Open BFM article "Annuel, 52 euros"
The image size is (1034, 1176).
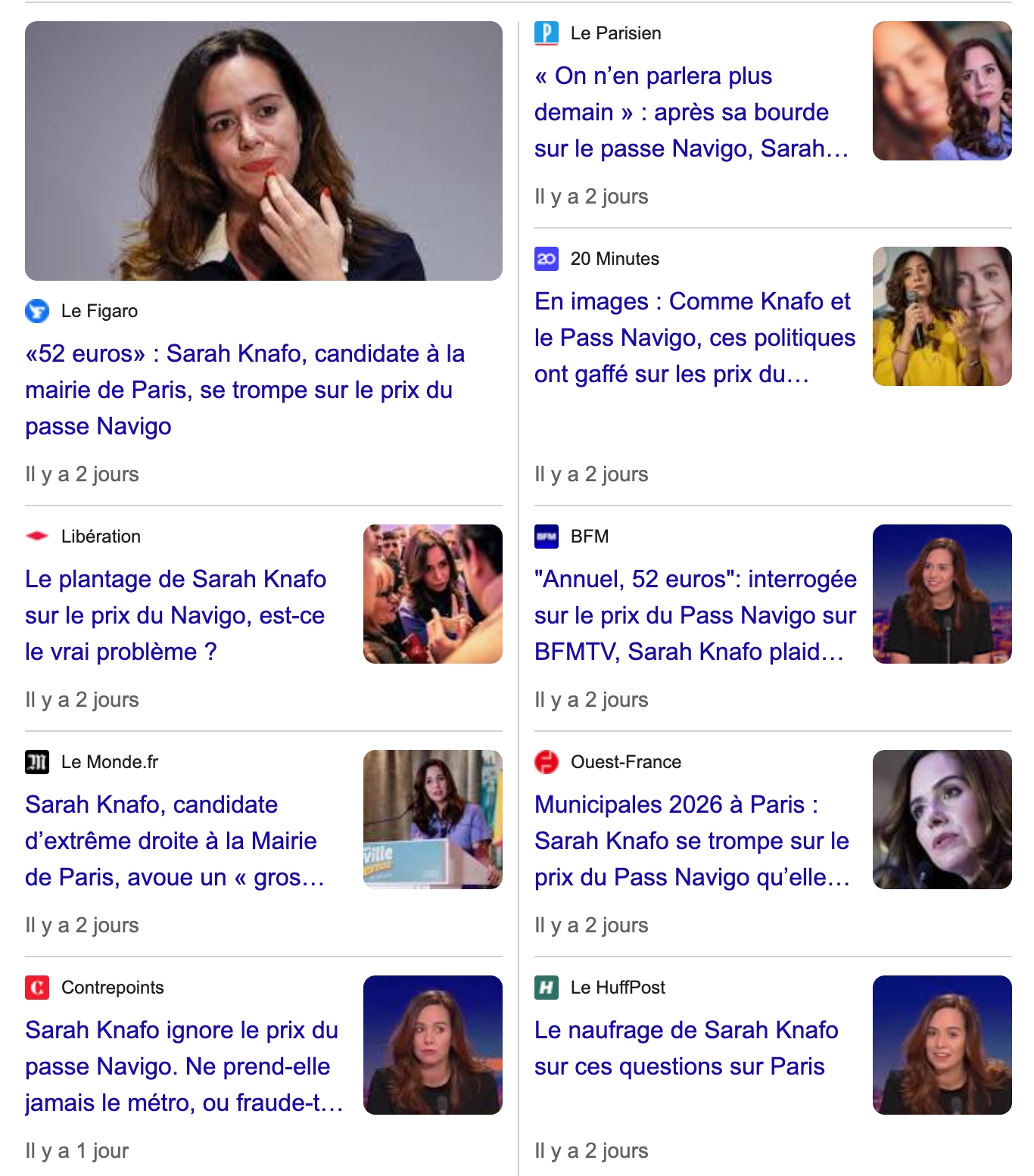coord(695,615)
